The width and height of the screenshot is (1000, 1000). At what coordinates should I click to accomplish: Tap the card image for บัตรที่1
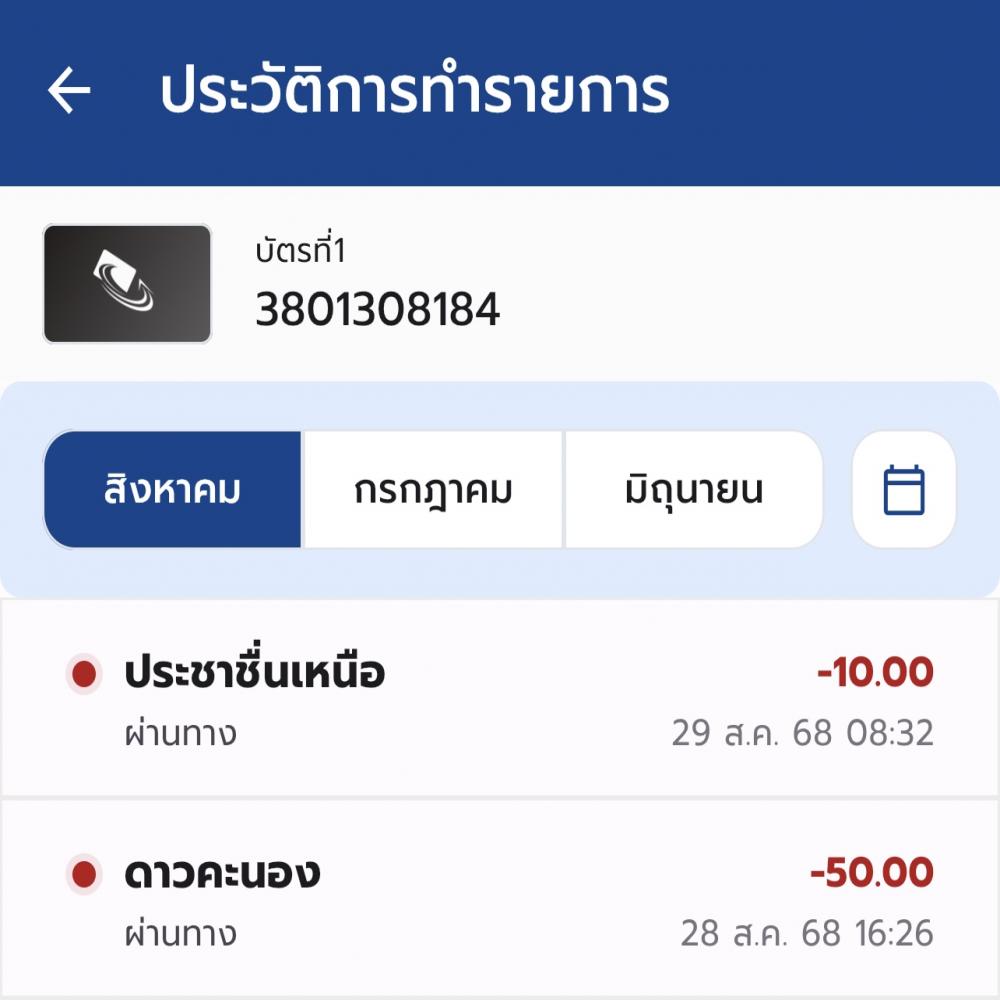[x=127, y=284]
